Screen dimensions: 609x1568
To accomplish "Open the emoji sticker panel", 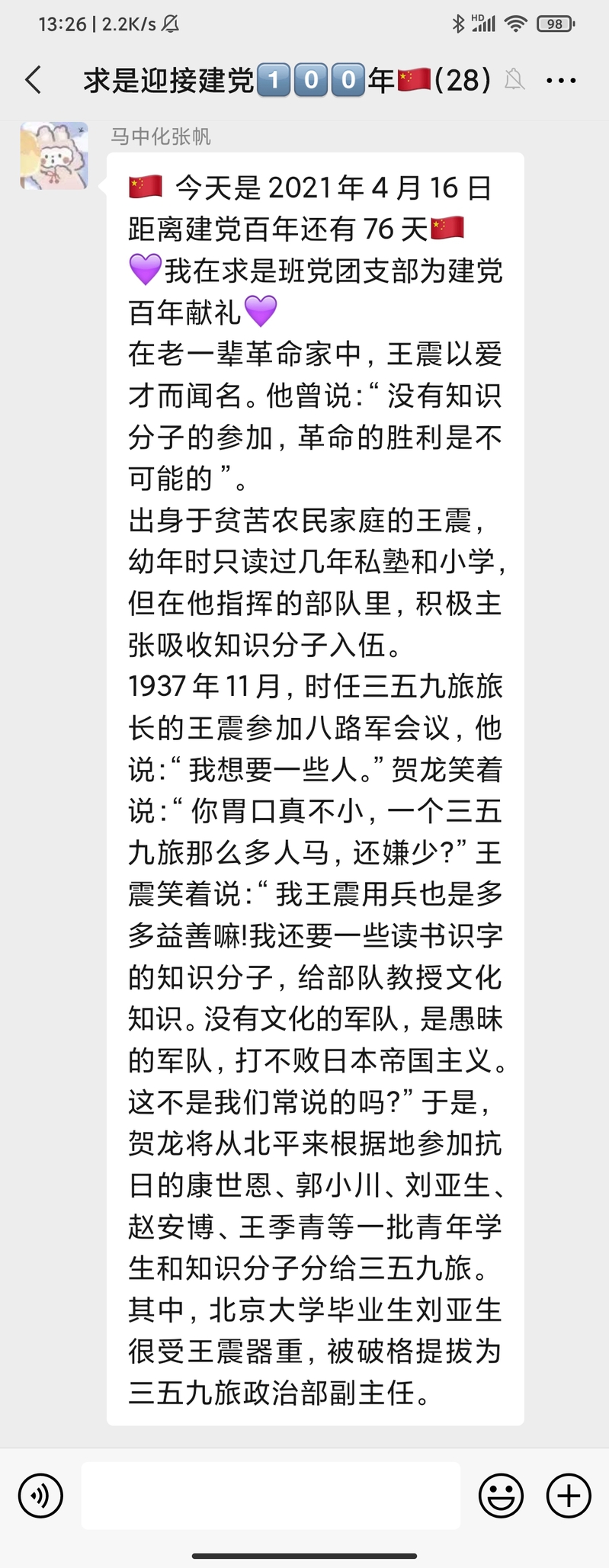I will point(501,1496).
